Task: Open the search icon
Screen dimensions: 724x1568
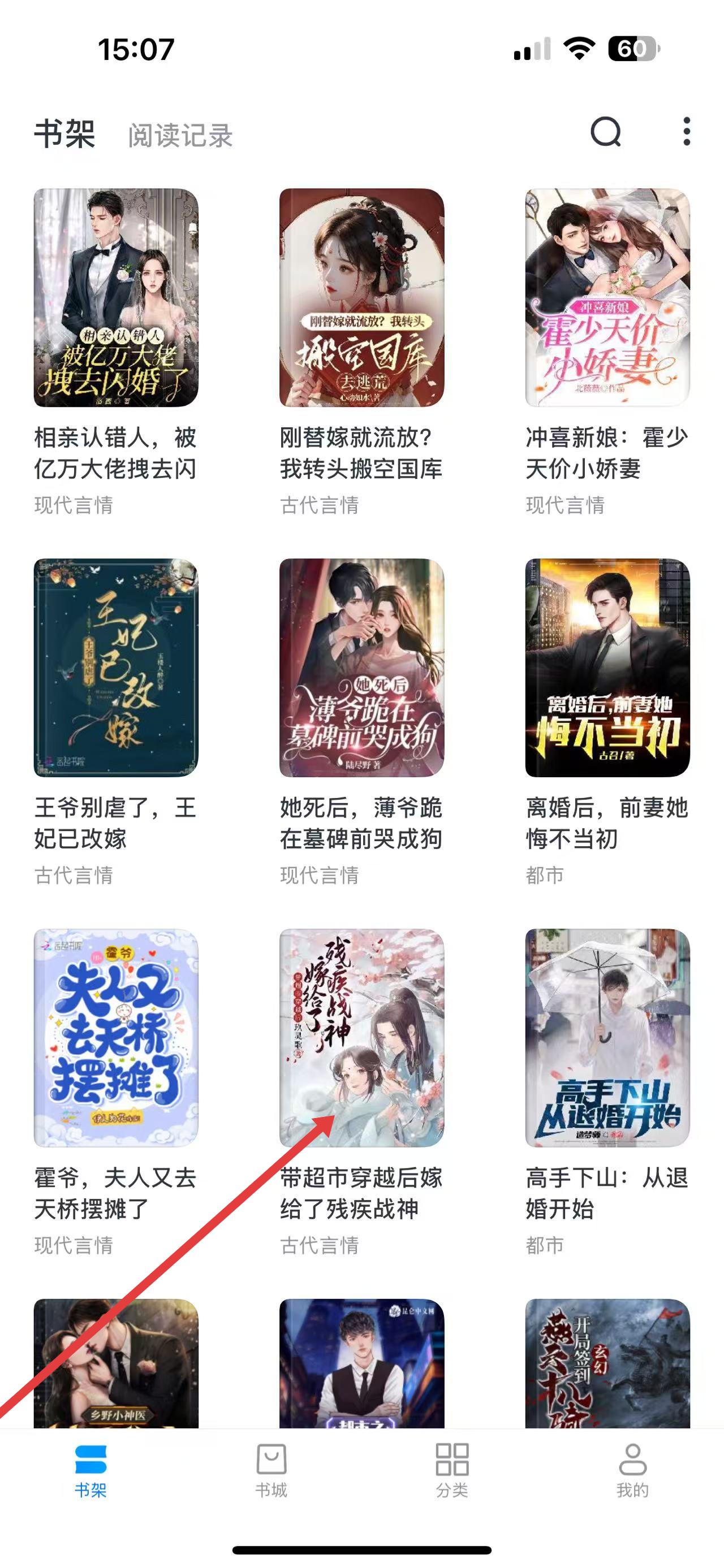Action: 605,132
